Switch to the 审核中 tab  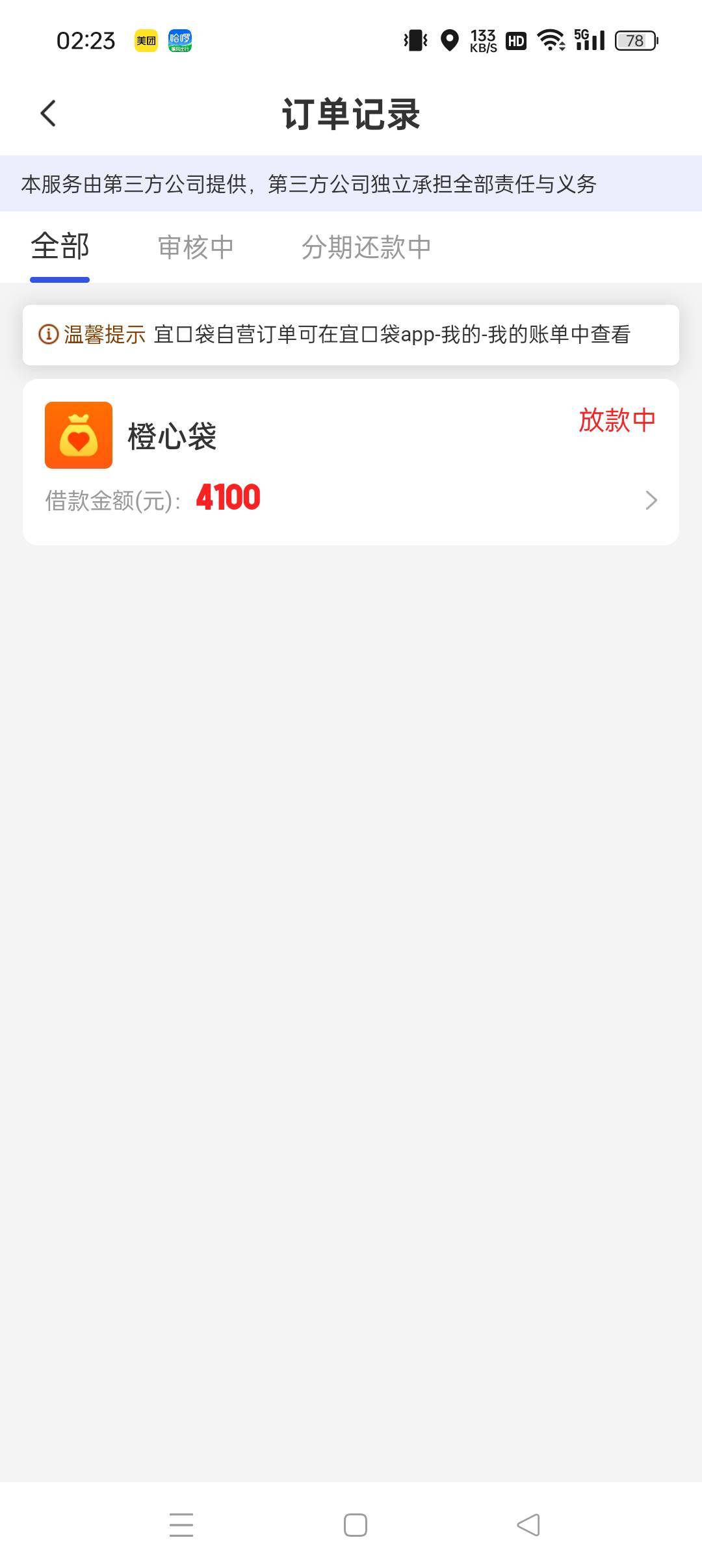(196, 247)
